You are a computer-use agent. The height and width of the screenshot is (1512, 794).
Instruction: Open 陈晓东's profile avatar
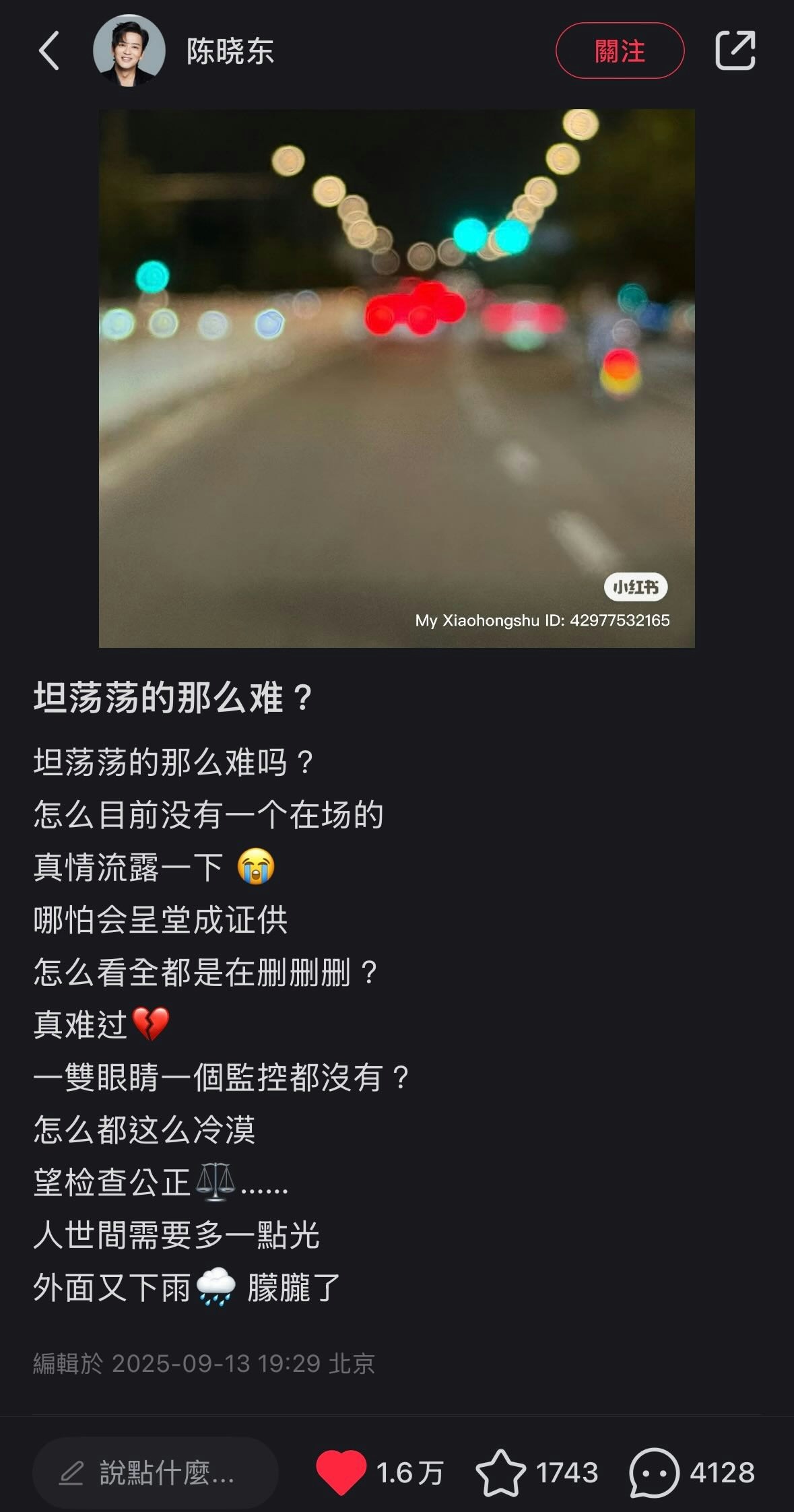129,51
